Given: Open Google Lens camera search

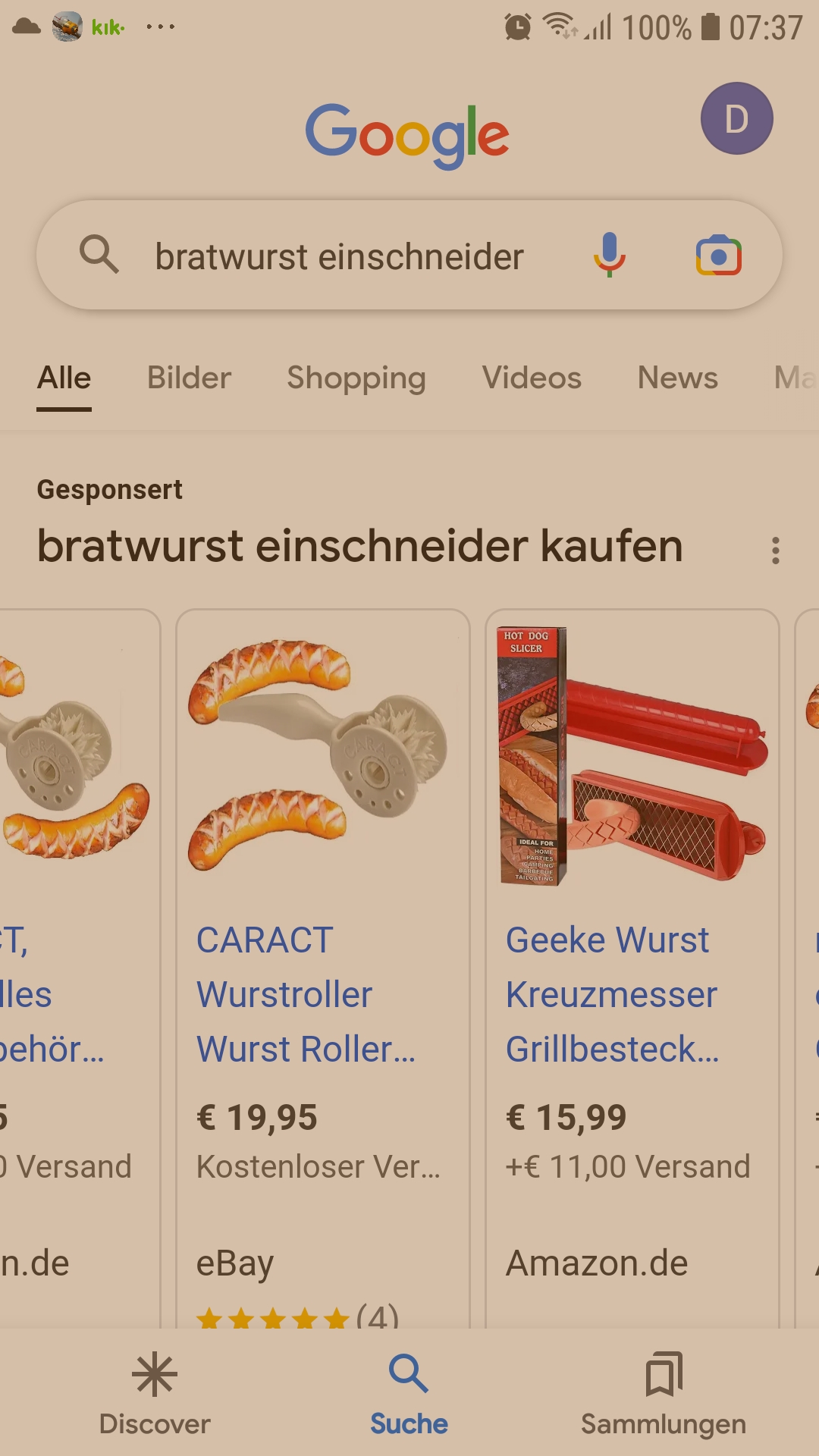Looking at the screenshot, I should pyautogui.click(x=719, y=256).
